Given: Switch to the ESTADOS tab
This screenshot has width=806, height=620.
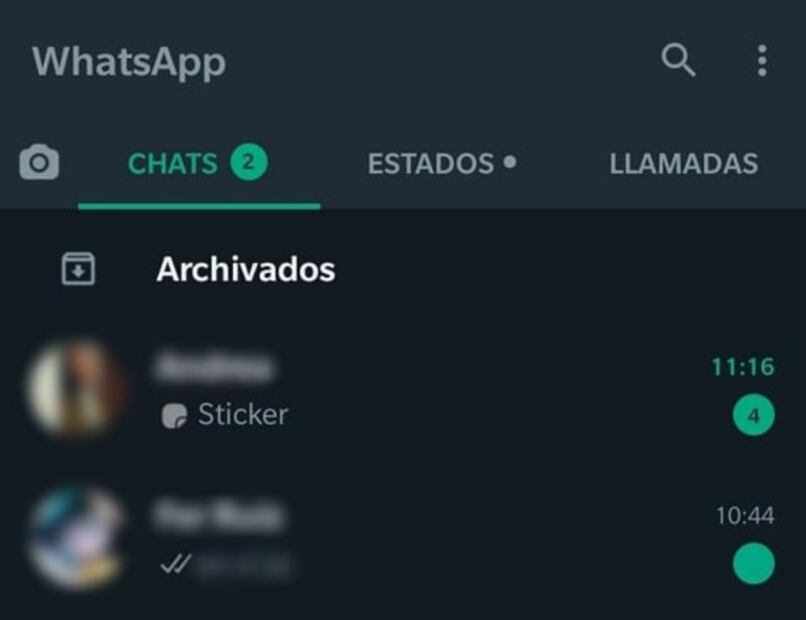Looking at the screenshot, I should click(441, 163).
